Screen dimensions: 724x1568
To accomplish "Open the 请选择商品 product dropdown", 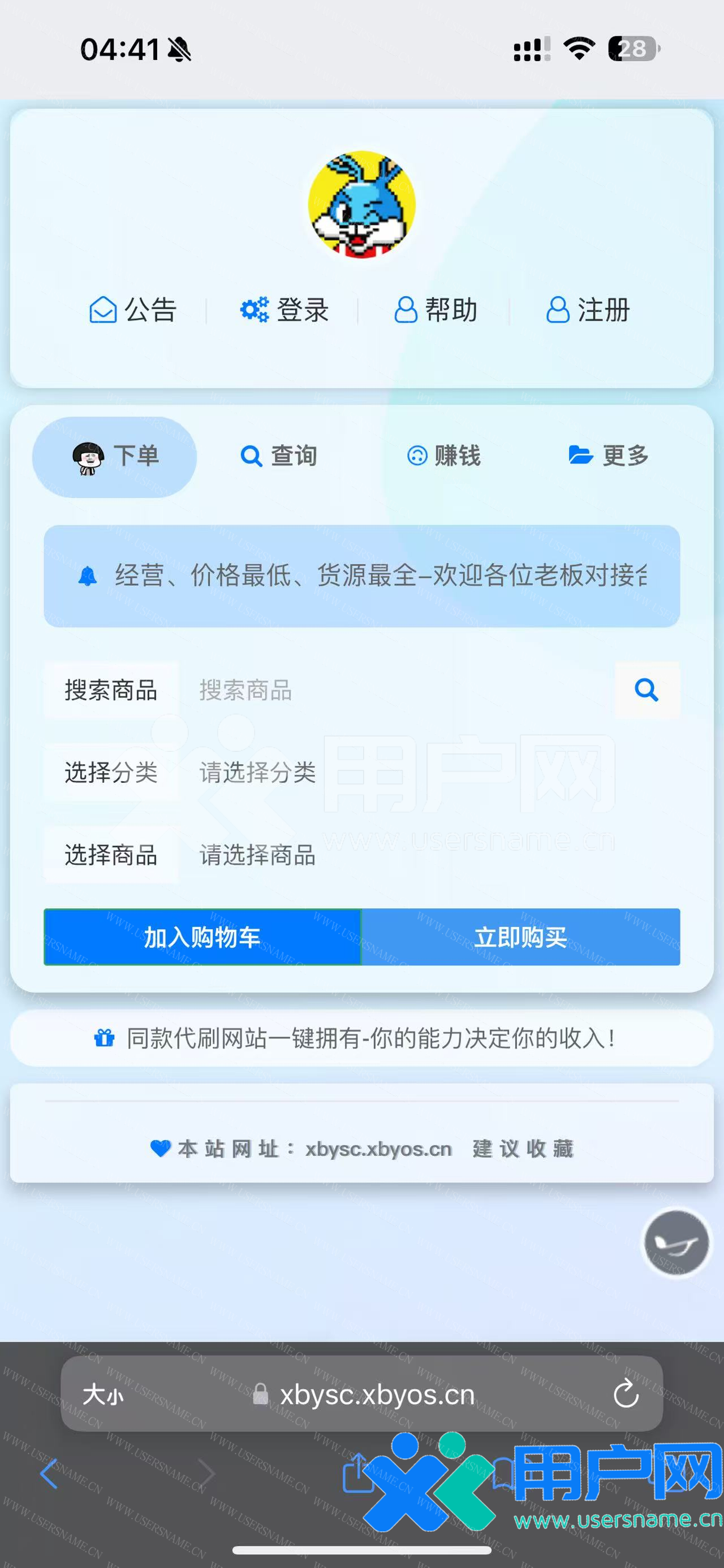I will pos(426,855).
